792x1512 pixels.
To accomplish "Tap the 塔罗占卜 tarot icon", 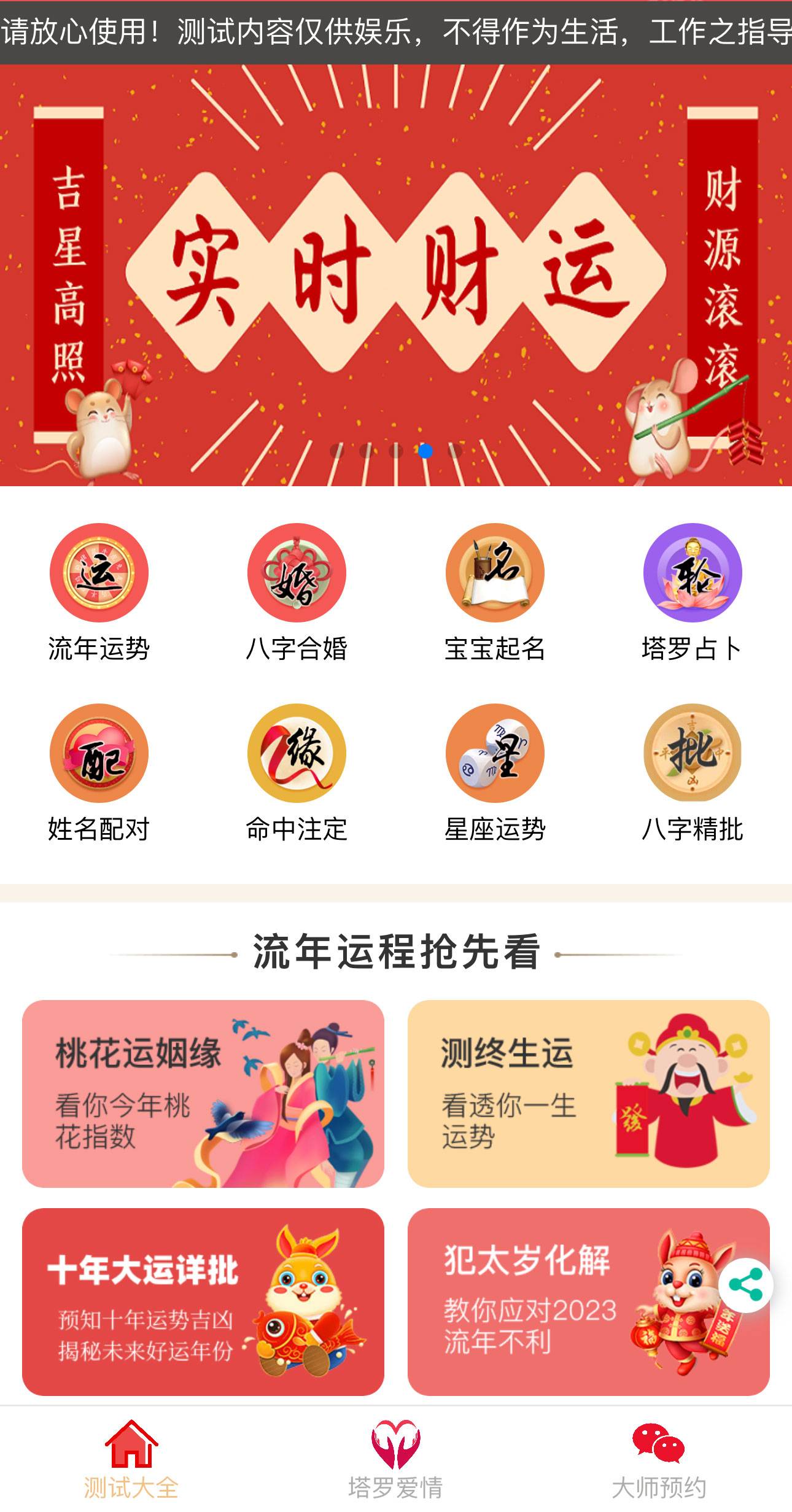I will pos(693,572).
